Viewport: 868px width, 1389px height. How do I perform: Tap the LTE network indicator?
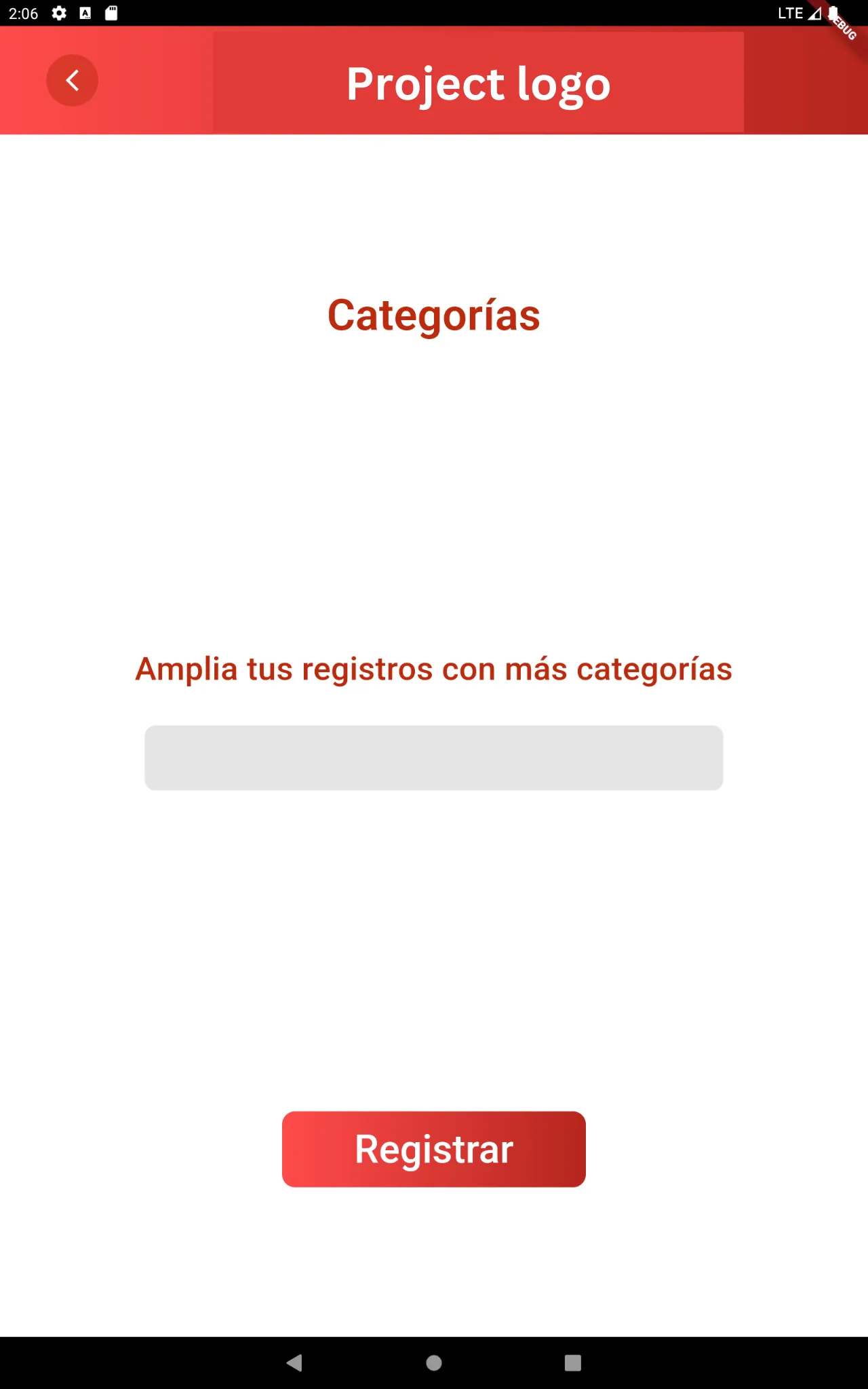[790, 13]
